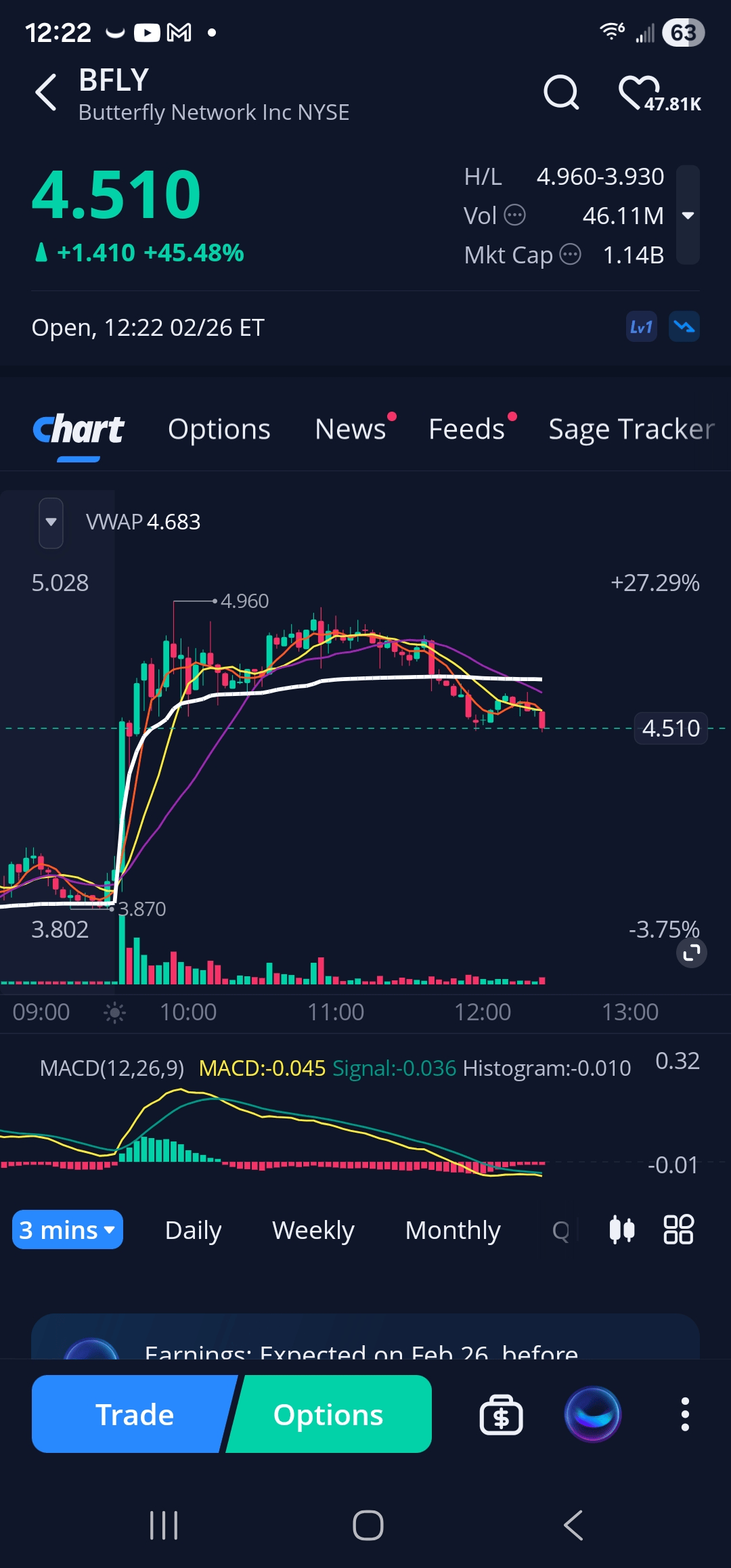Go back from the BFLY stock page

point(46,93)
